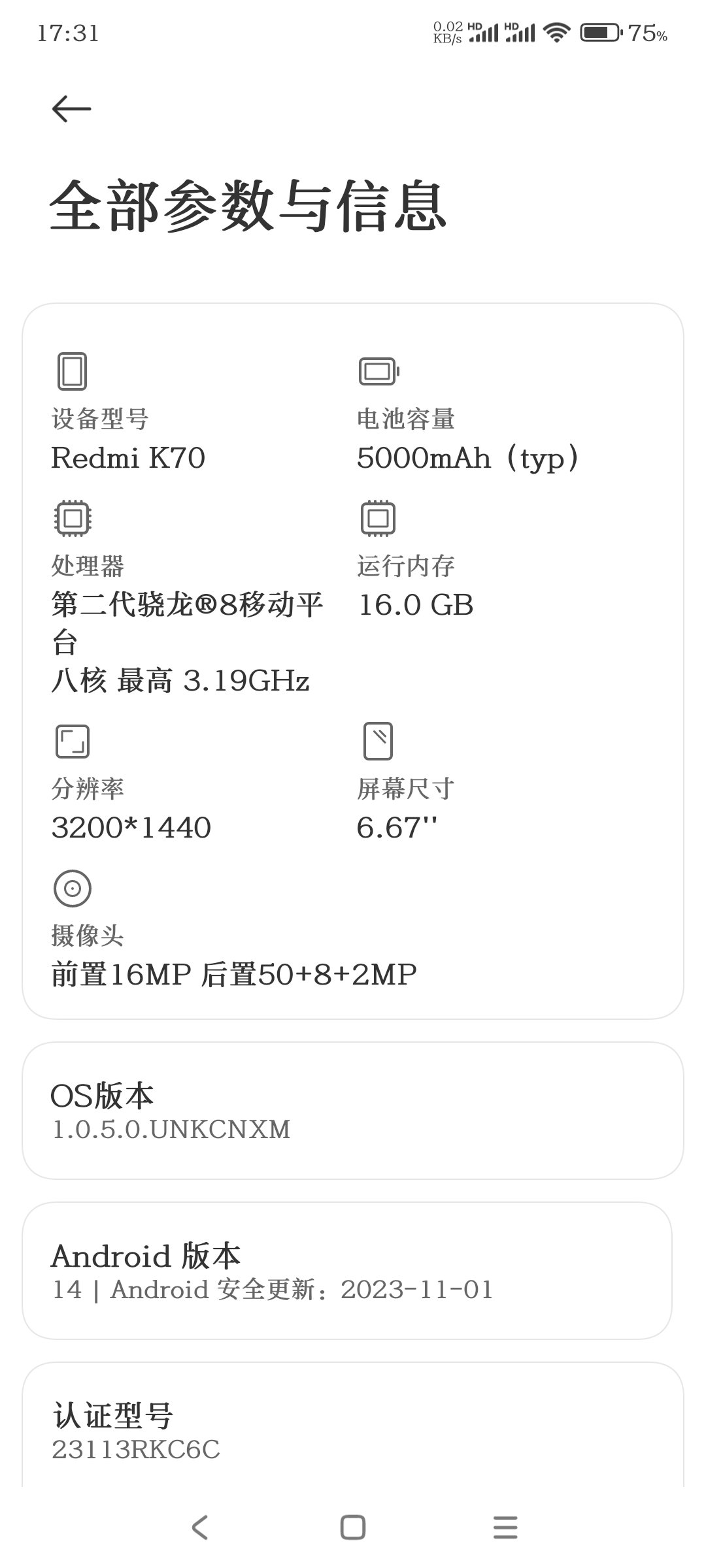The width and height of the screenshot is (706, 1568).
Task: Tap the system home button
Action: click(353, 1527)
